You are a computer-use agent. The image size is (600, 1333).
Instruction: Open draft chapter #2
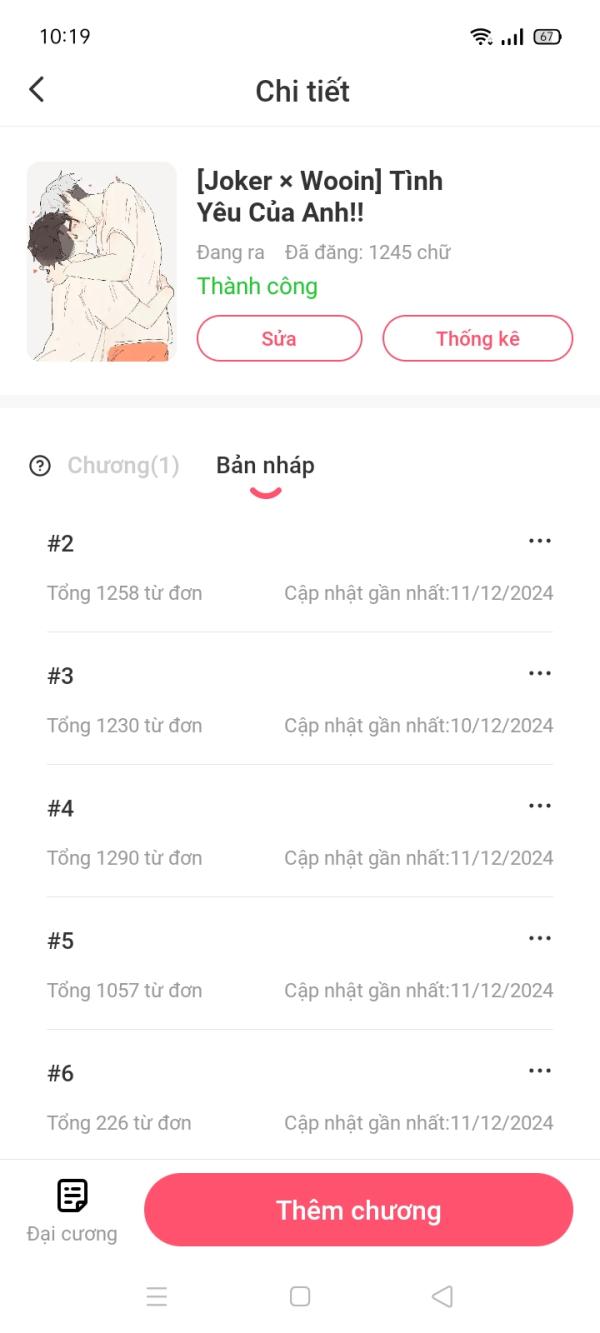[x=250, y=568]
